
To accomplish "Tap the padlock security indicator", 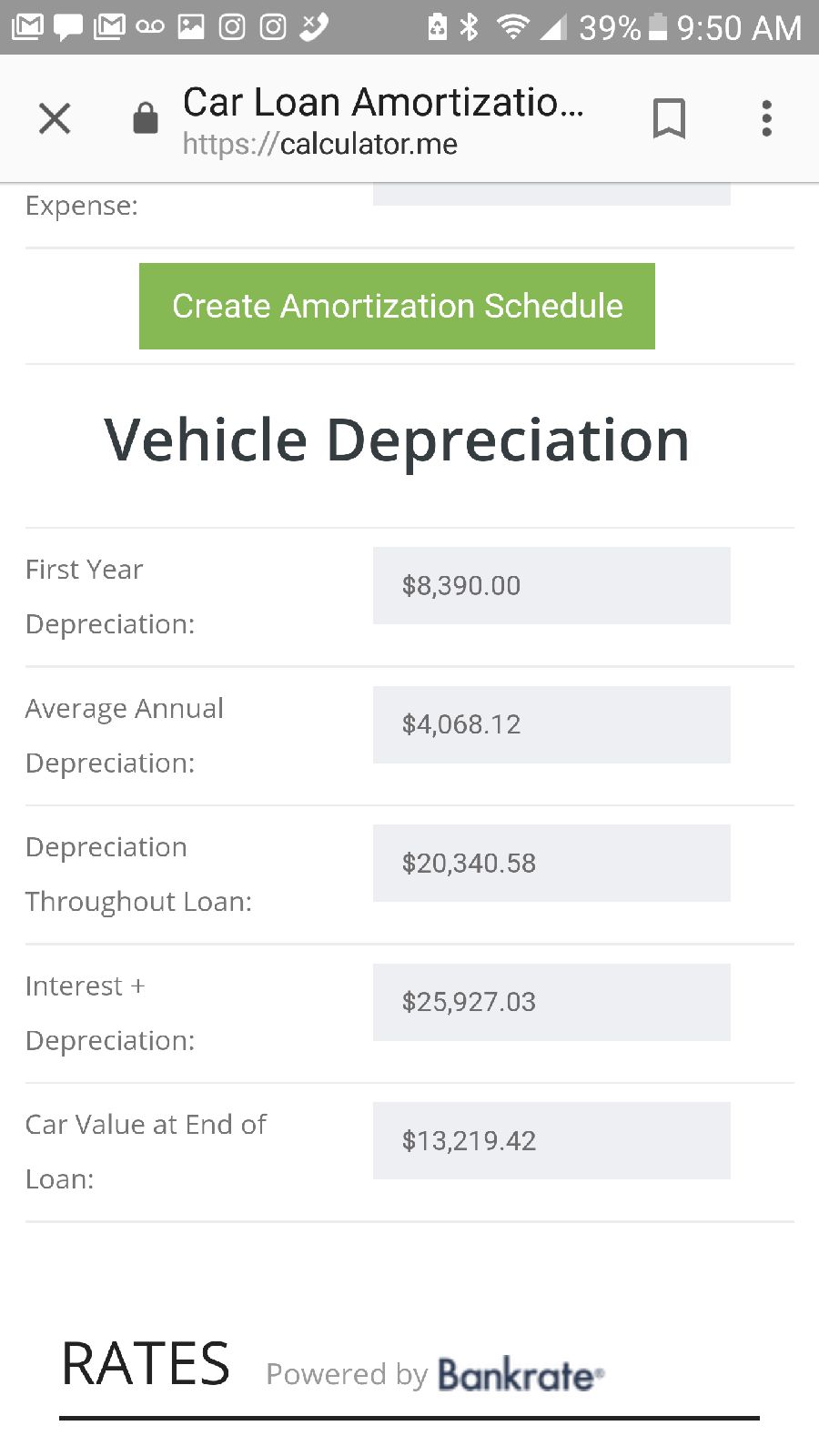I will coord(146,118).
